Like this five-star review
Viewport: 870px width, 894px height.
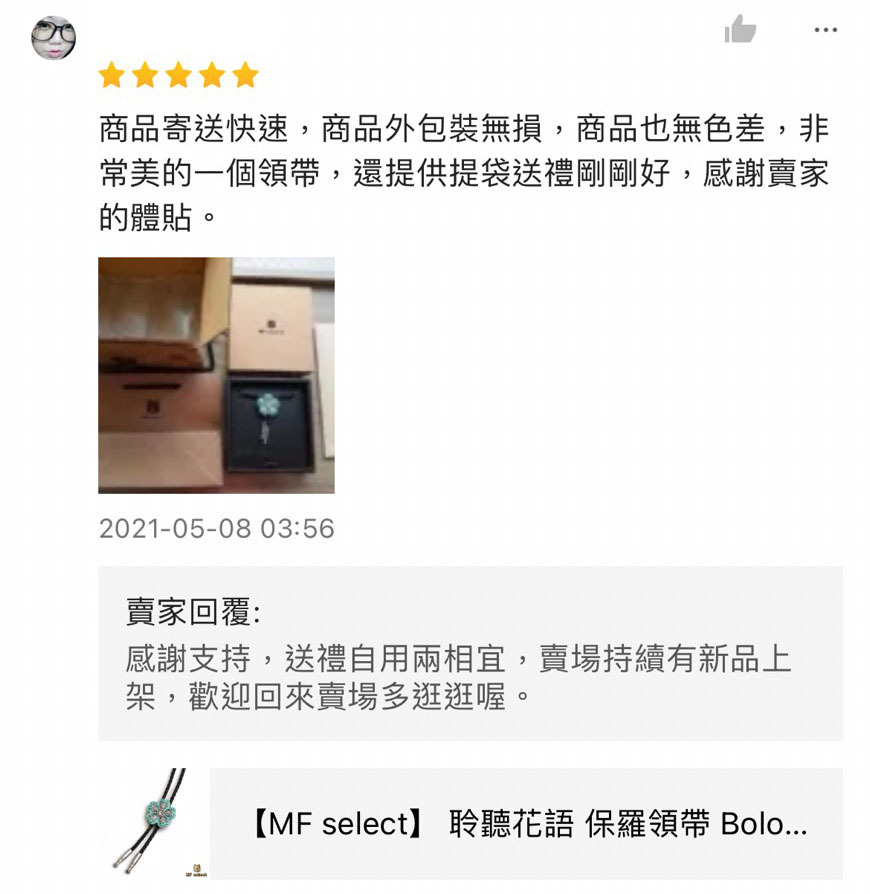[740, 30]
